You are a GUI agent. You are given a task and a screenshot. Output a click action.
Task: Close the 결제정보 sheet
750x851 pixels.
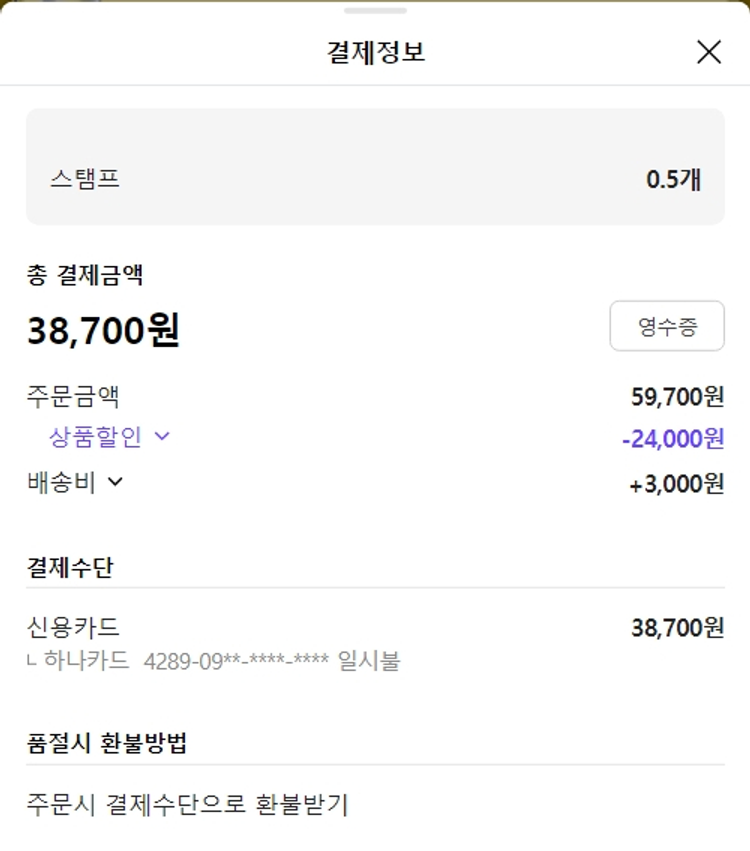point(708,52)
